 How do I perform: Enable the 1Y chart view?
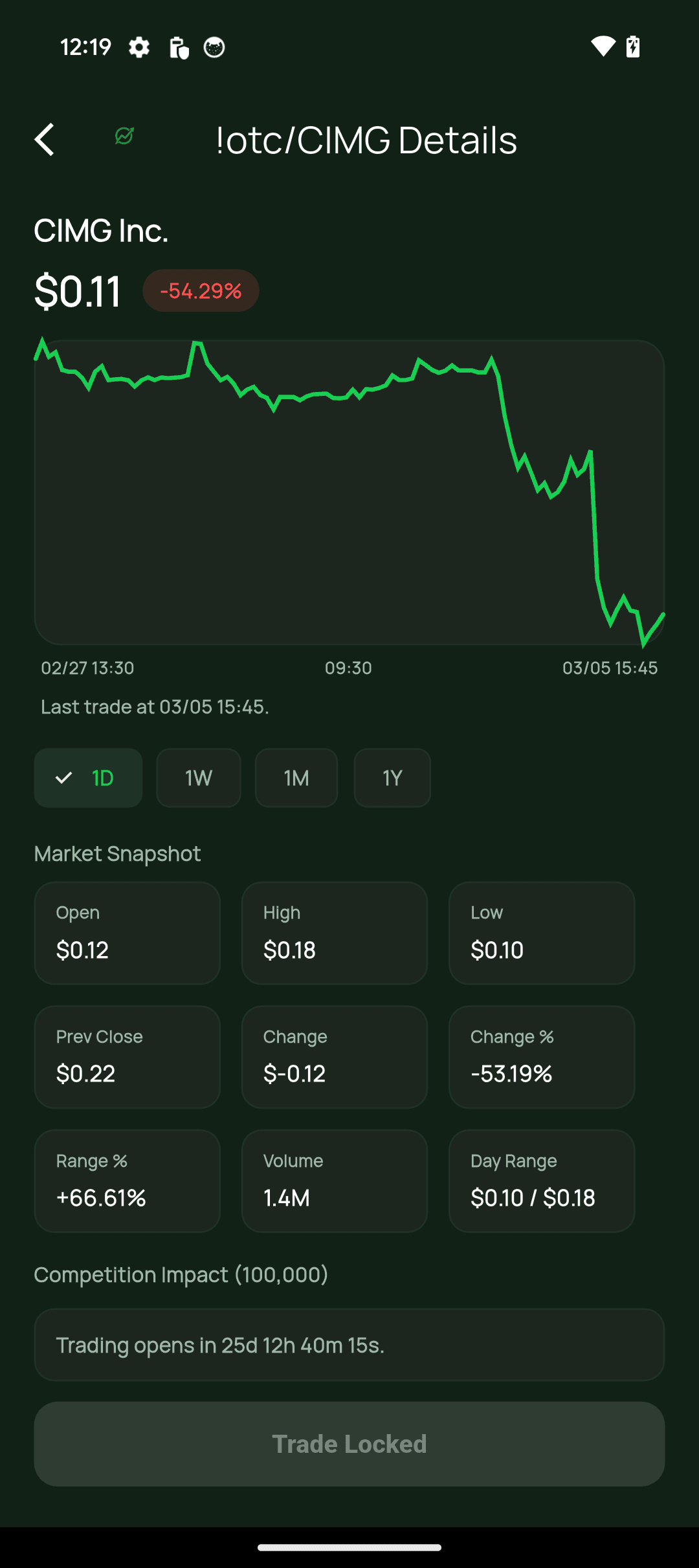[x=392, y=778]
